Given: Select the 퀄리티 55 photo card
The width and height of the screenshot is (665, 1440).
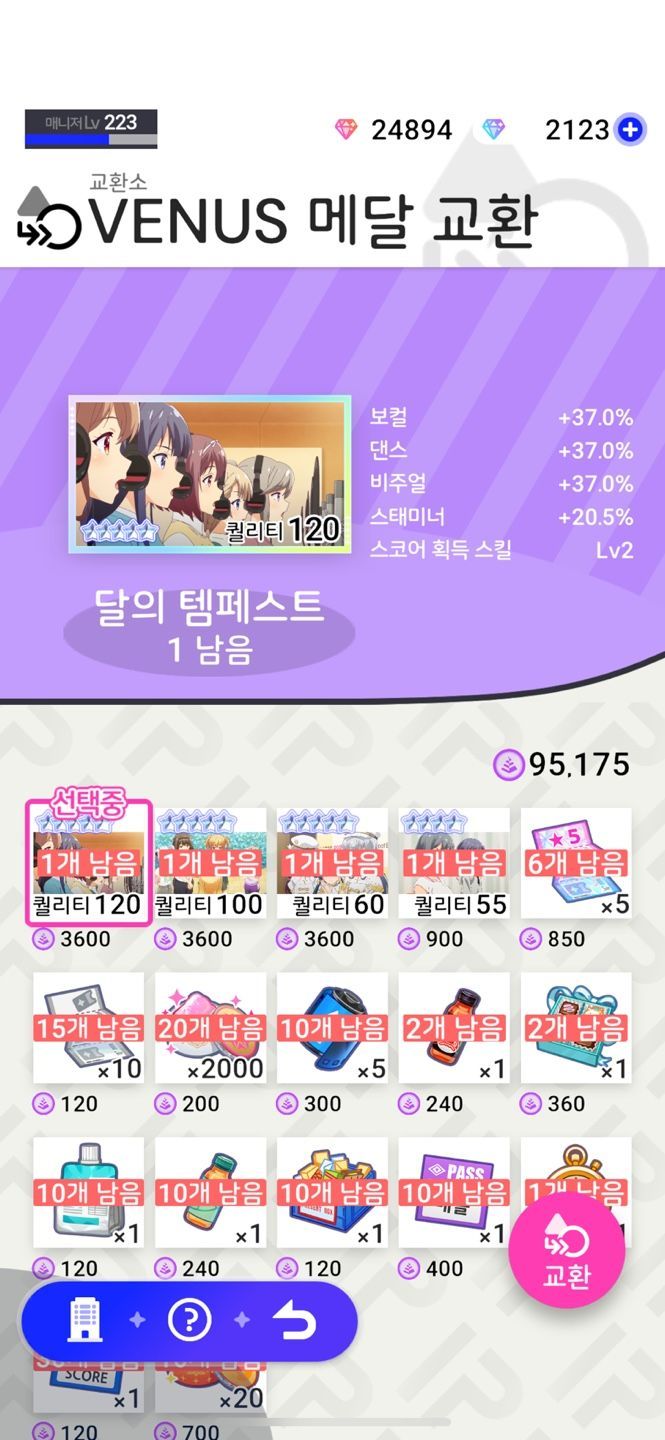Looking at the screenshot, I should pyautogui.click(x=454, y=863).
